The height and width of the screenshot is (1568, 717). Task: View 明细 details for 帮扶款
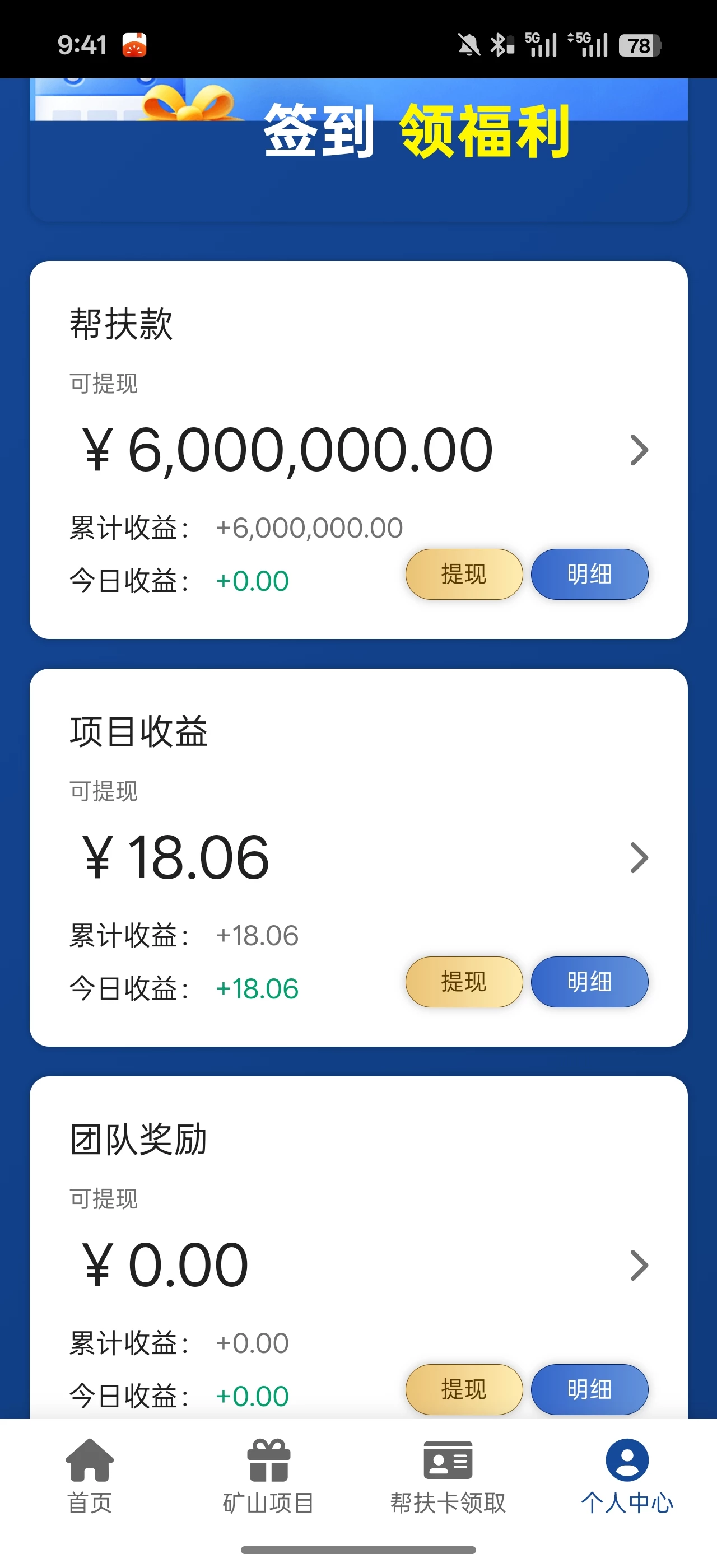(x=589, y=574)
